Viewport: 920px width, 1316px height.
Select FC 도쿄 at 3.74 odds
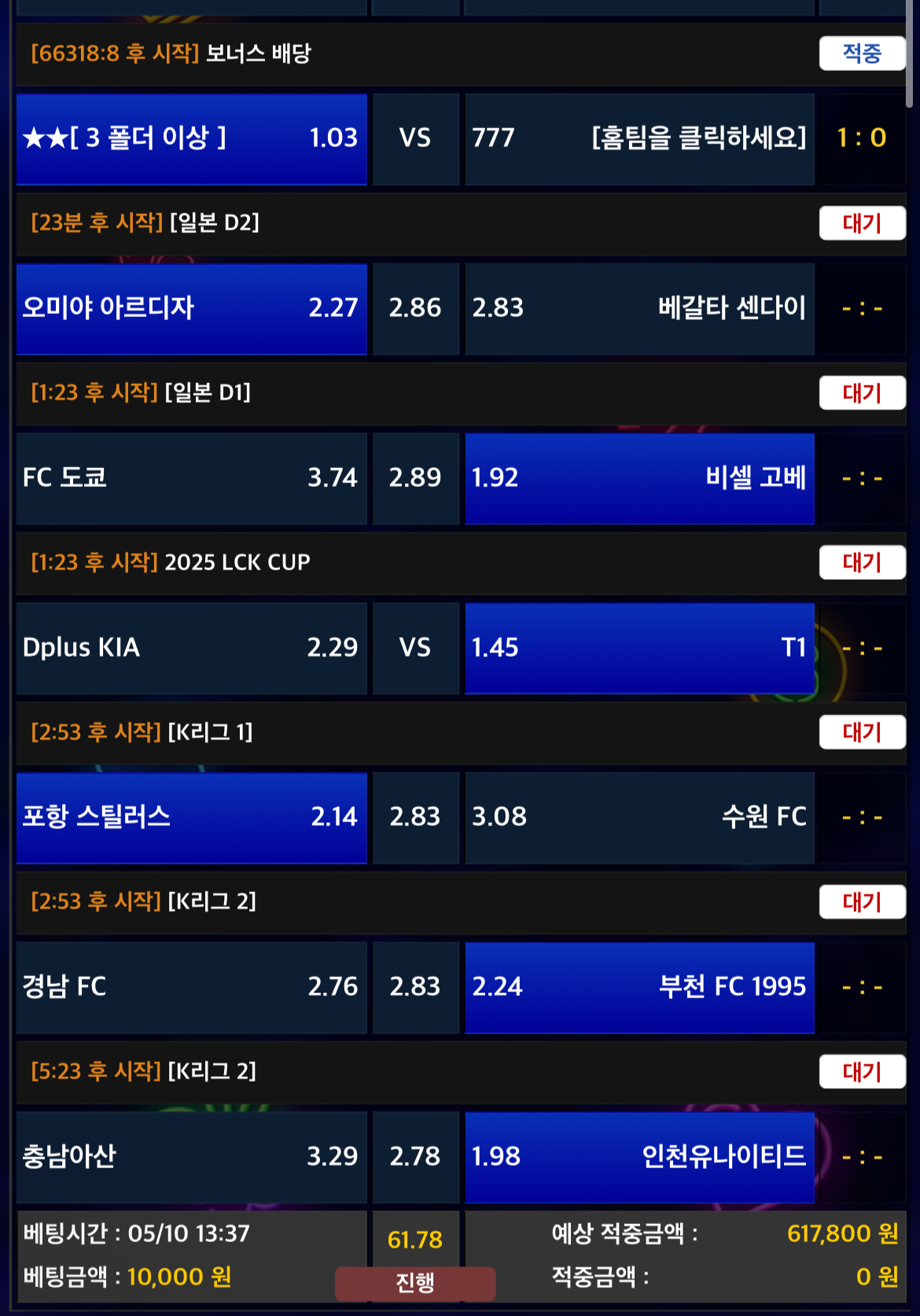point(192,478)
